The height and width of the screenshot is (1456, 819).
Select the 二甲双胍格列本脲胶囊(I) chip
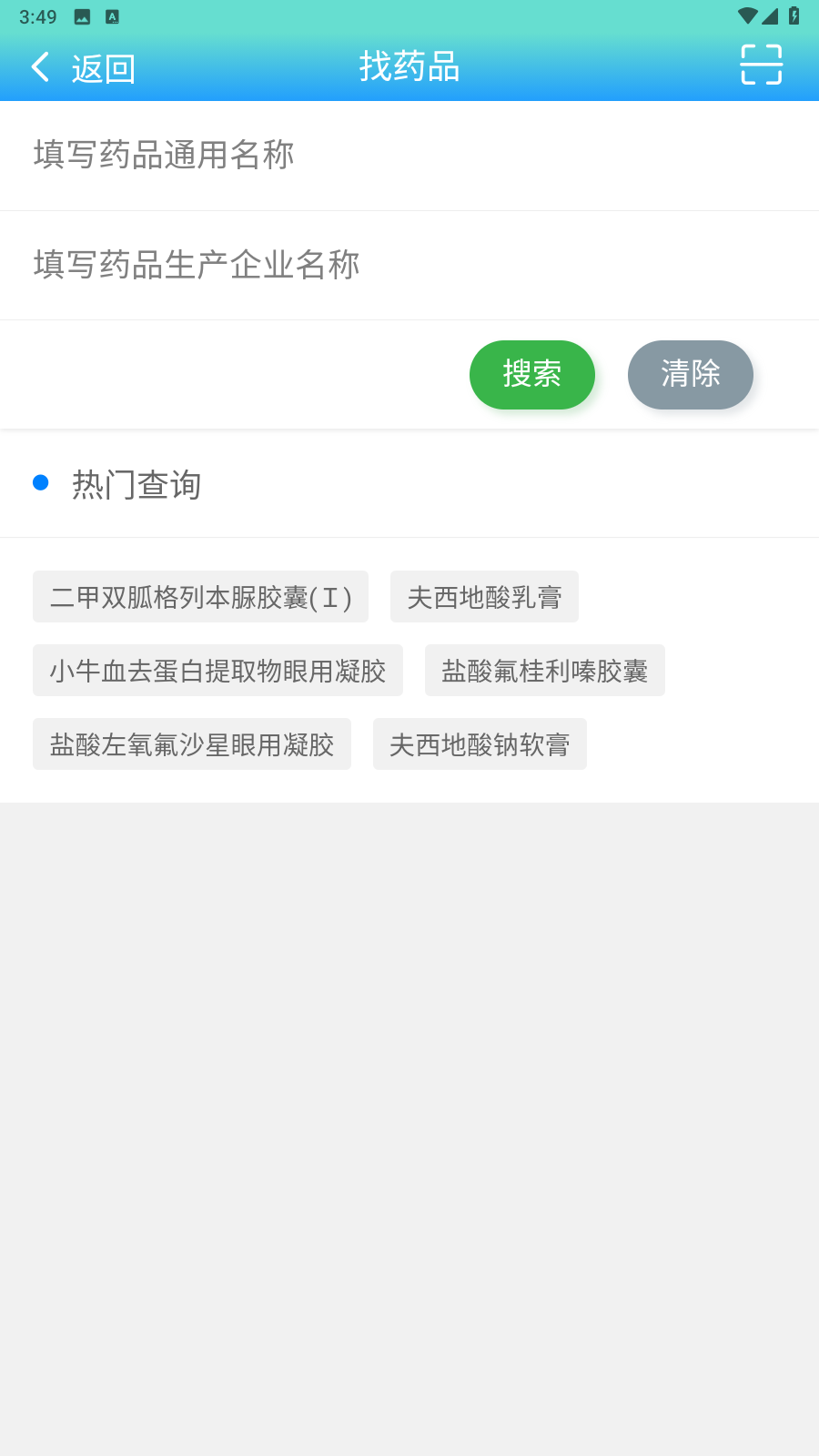(200, 597)
